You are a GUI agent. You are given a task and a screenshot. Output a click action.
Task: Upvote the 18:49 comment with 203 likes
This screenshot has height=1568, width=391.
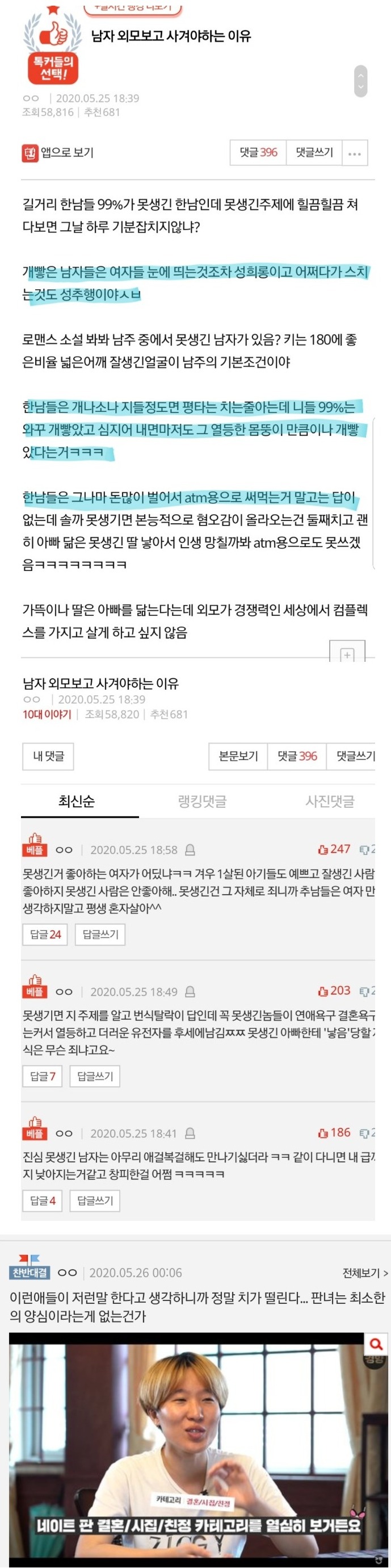[x=334, y=991]
